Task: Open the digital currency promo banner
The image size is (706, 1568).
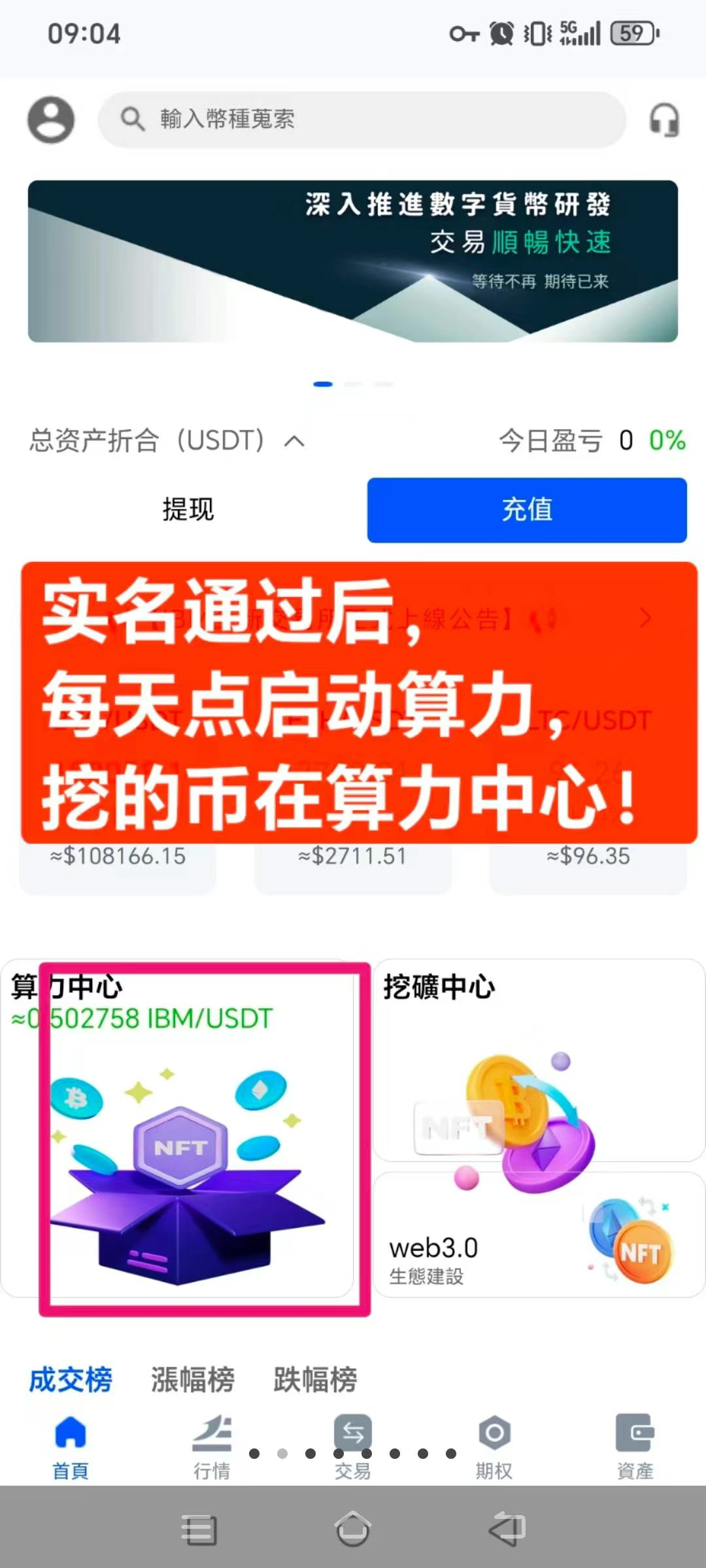Action: click(x=353, y=261)
